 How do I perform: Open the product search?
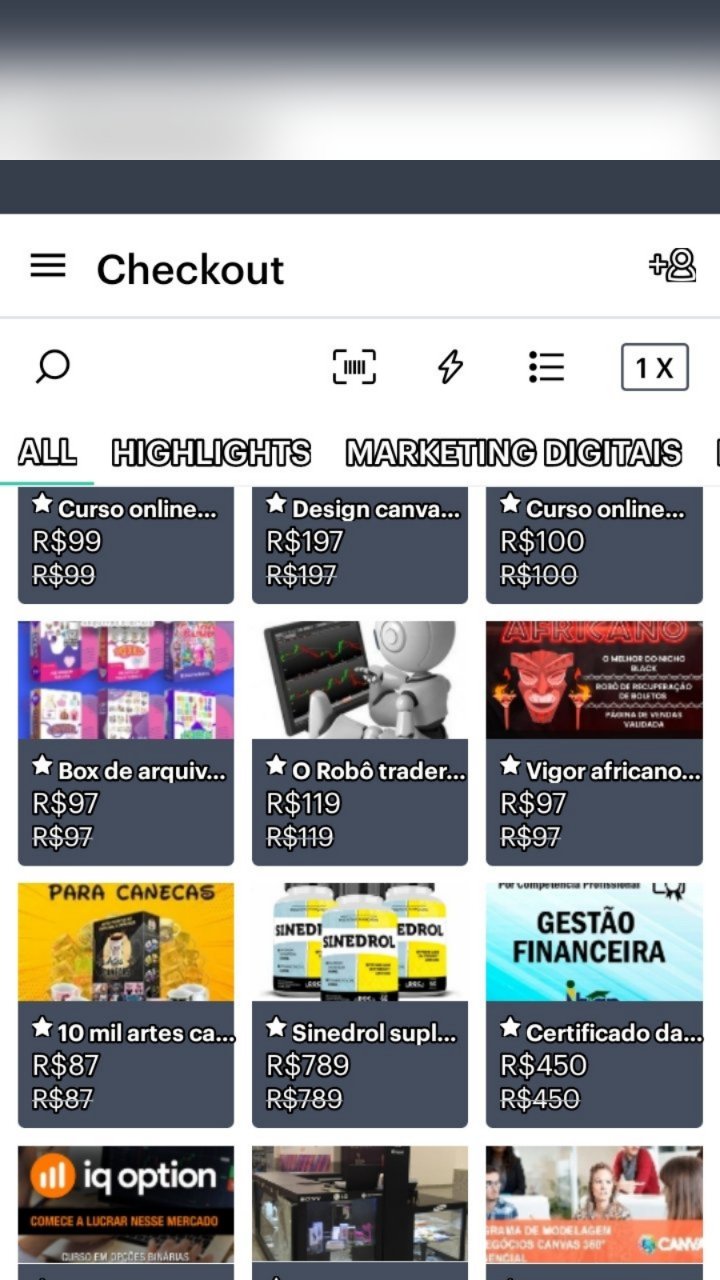click(x=52, y=367)
